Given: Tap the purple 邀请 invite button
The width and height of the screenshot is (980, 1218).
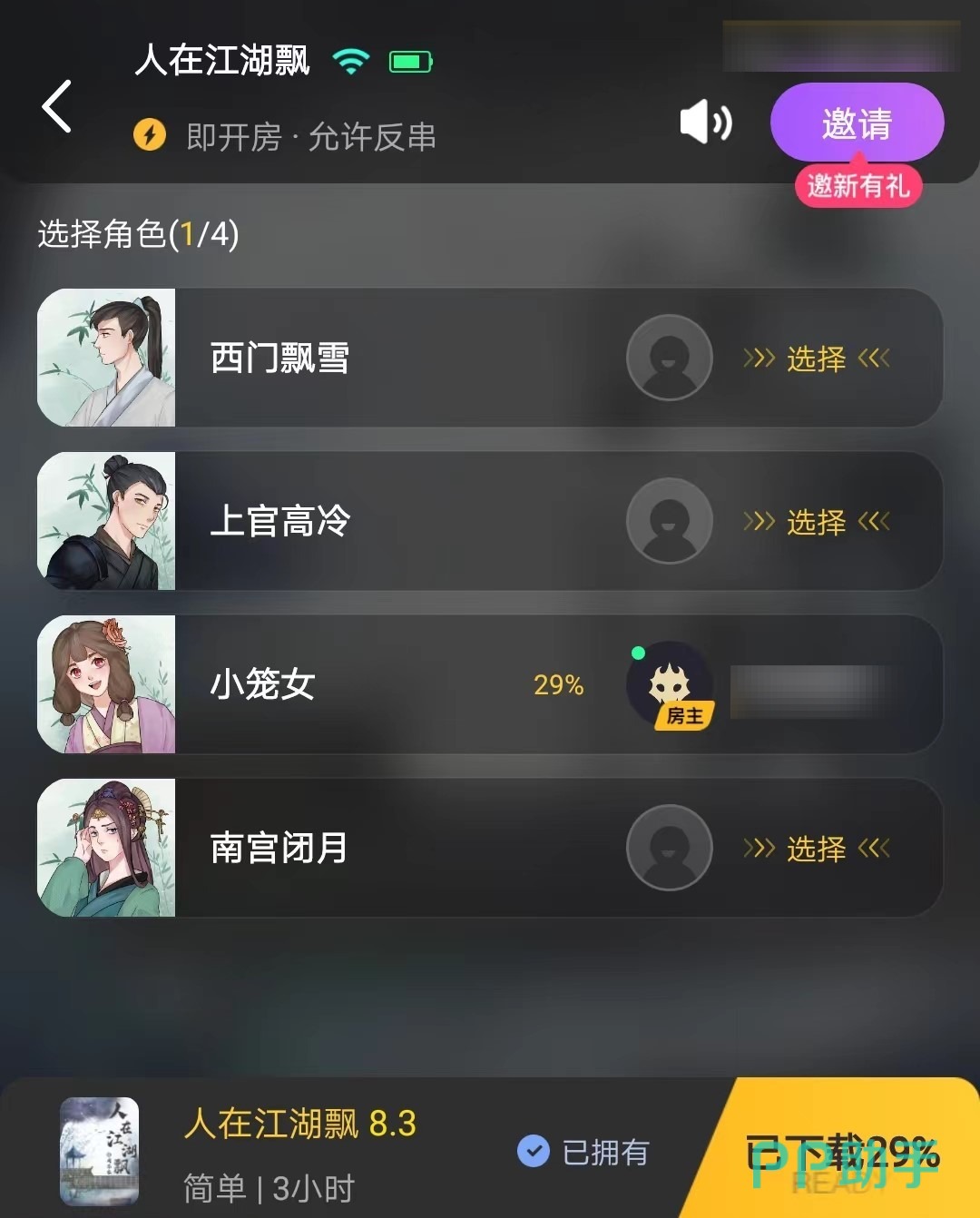Looking at the screenshot, I should (x=857, y=123).
